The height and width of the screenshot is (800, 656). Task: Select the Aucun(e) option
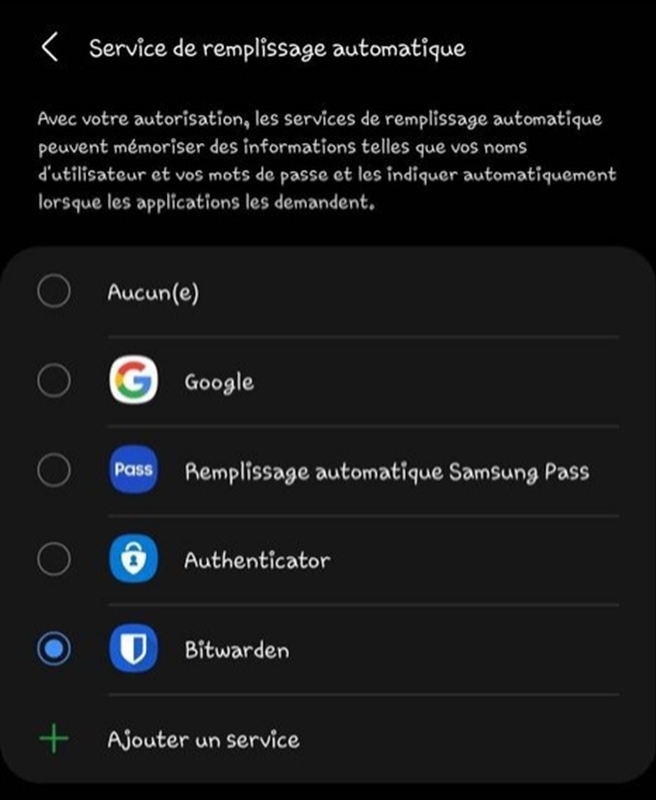53,292
